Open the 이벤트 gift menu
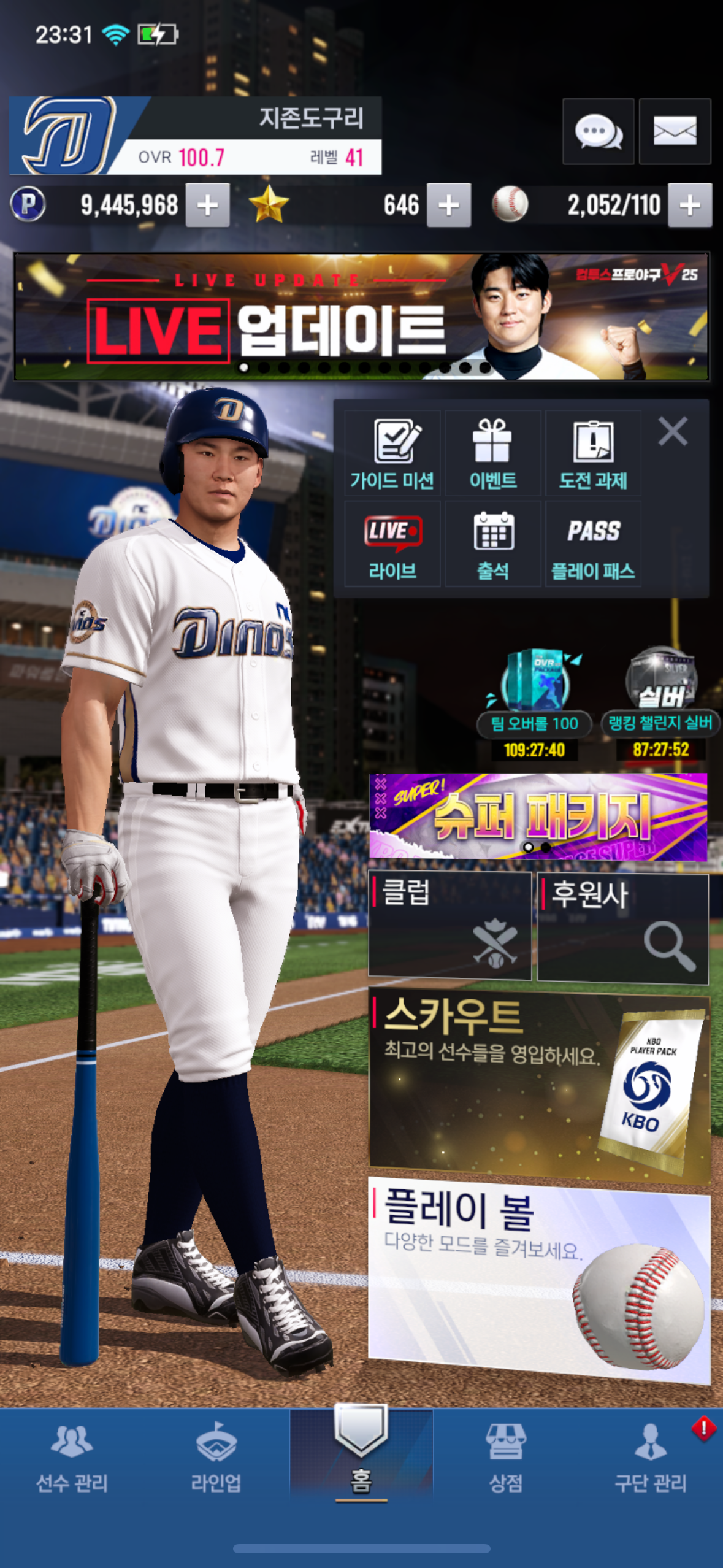The width and height of the screenshot is (723, 1568). pyautogui.click(x=492, y=454)
